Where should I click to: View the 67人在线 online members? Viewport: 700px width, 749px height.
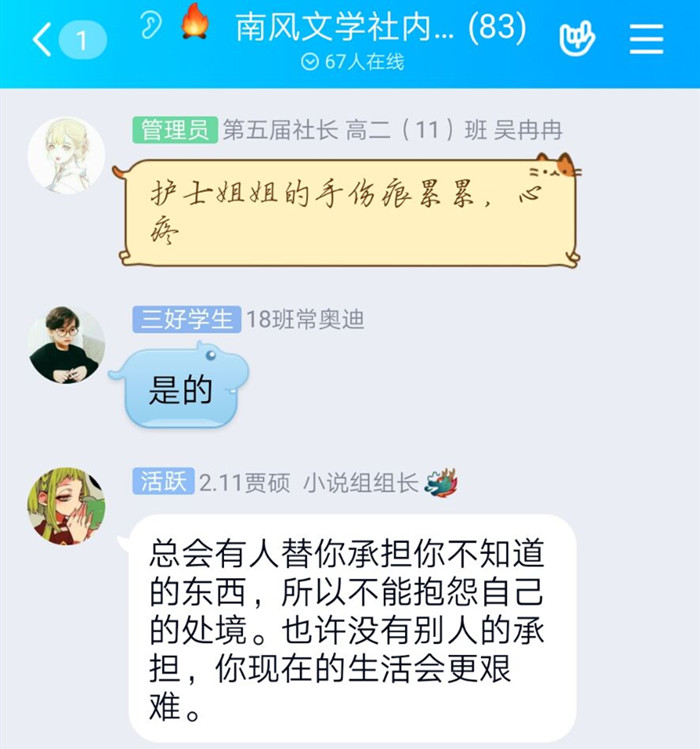point(353,62)
